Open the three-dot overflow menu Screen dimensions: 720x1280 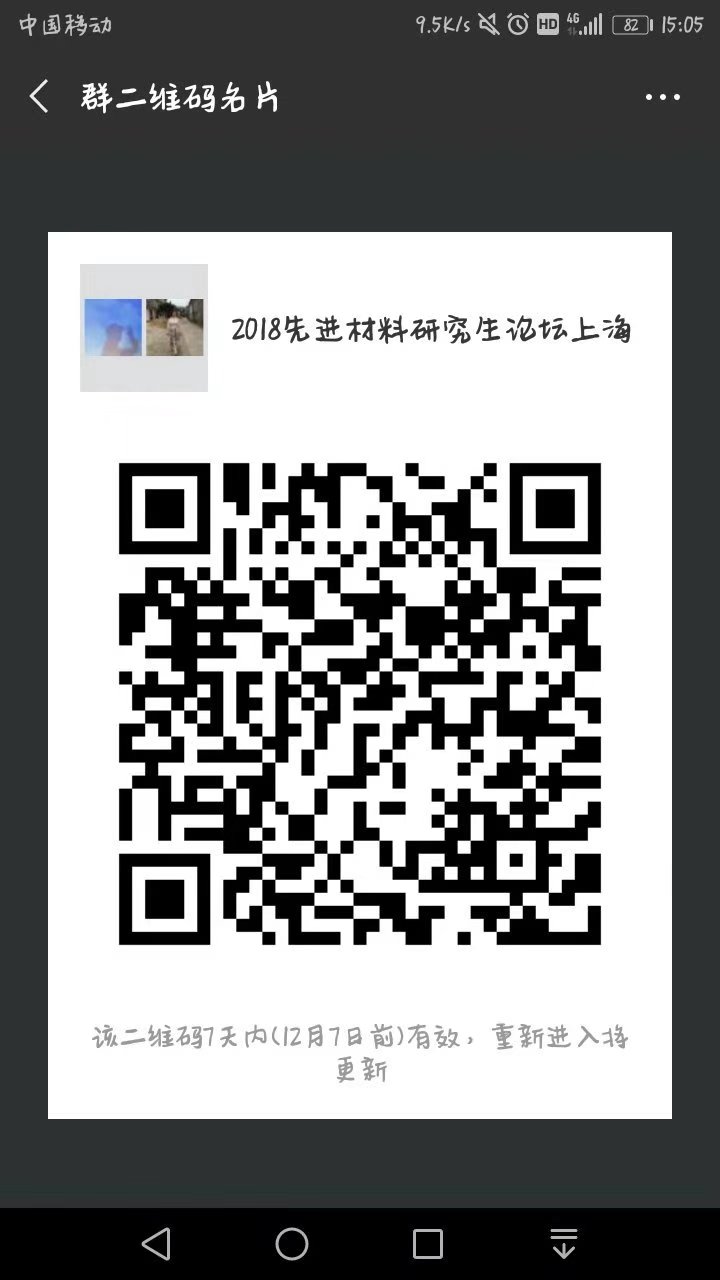point(662,97)
